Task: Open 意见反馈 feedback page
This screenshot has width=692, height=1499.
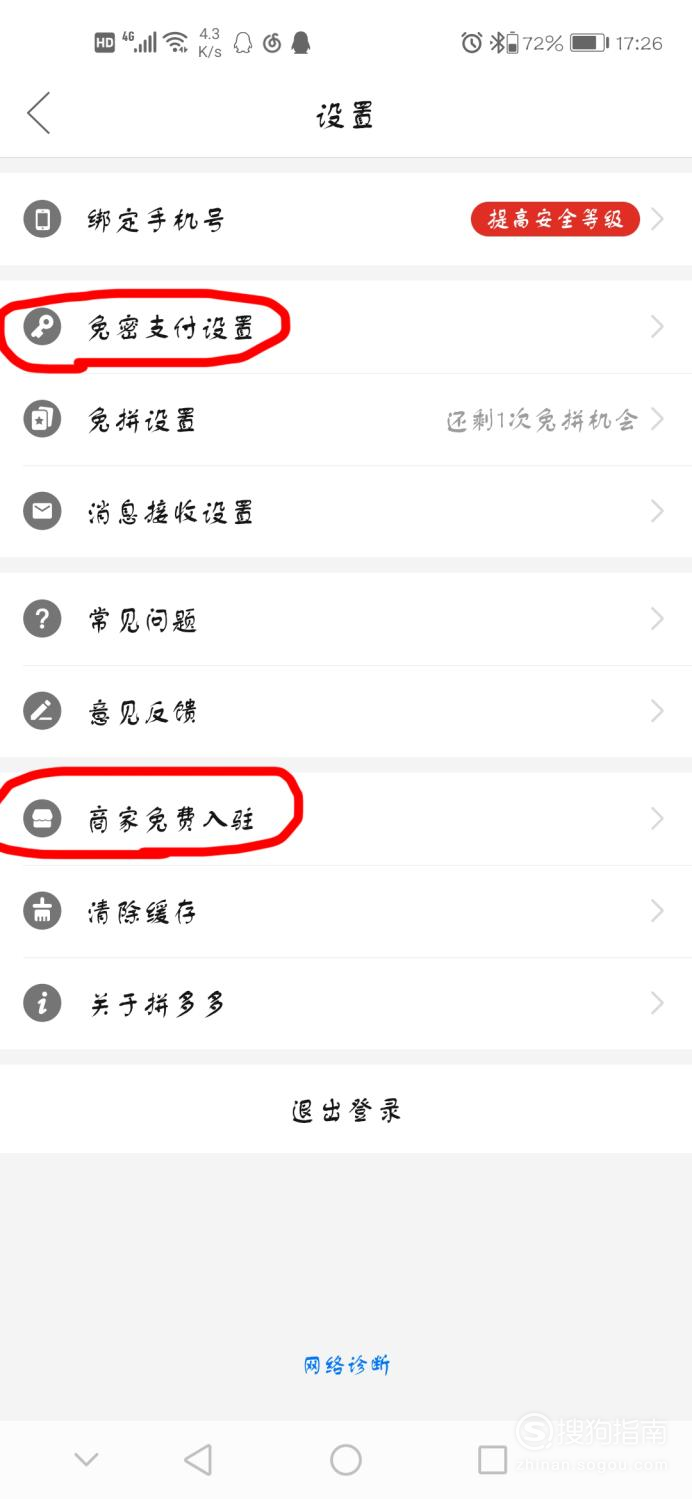Action: pyautogui.click(x=142, y=712)
